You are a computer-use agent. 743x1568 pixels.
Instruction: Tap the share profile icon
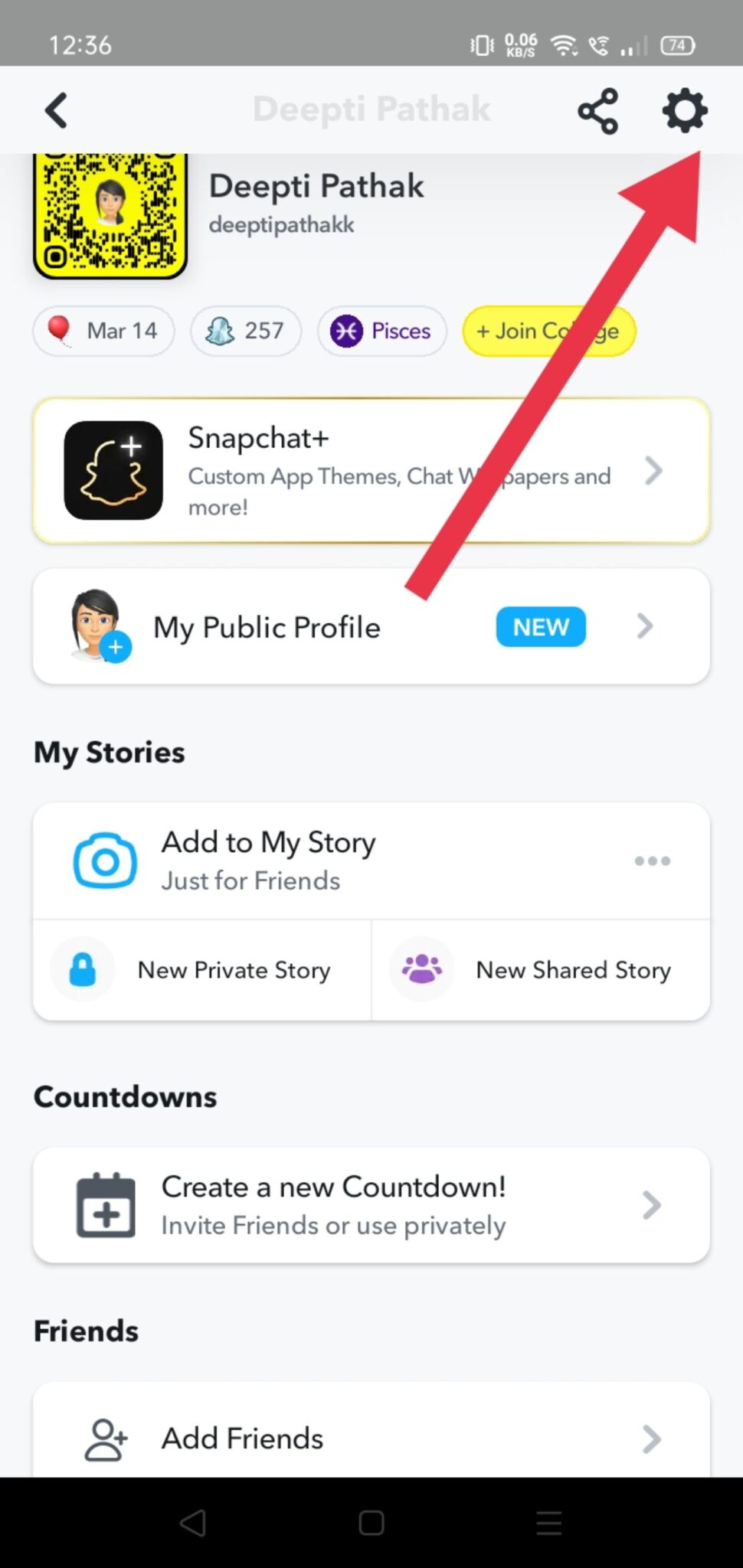click(x=597, y=110)
